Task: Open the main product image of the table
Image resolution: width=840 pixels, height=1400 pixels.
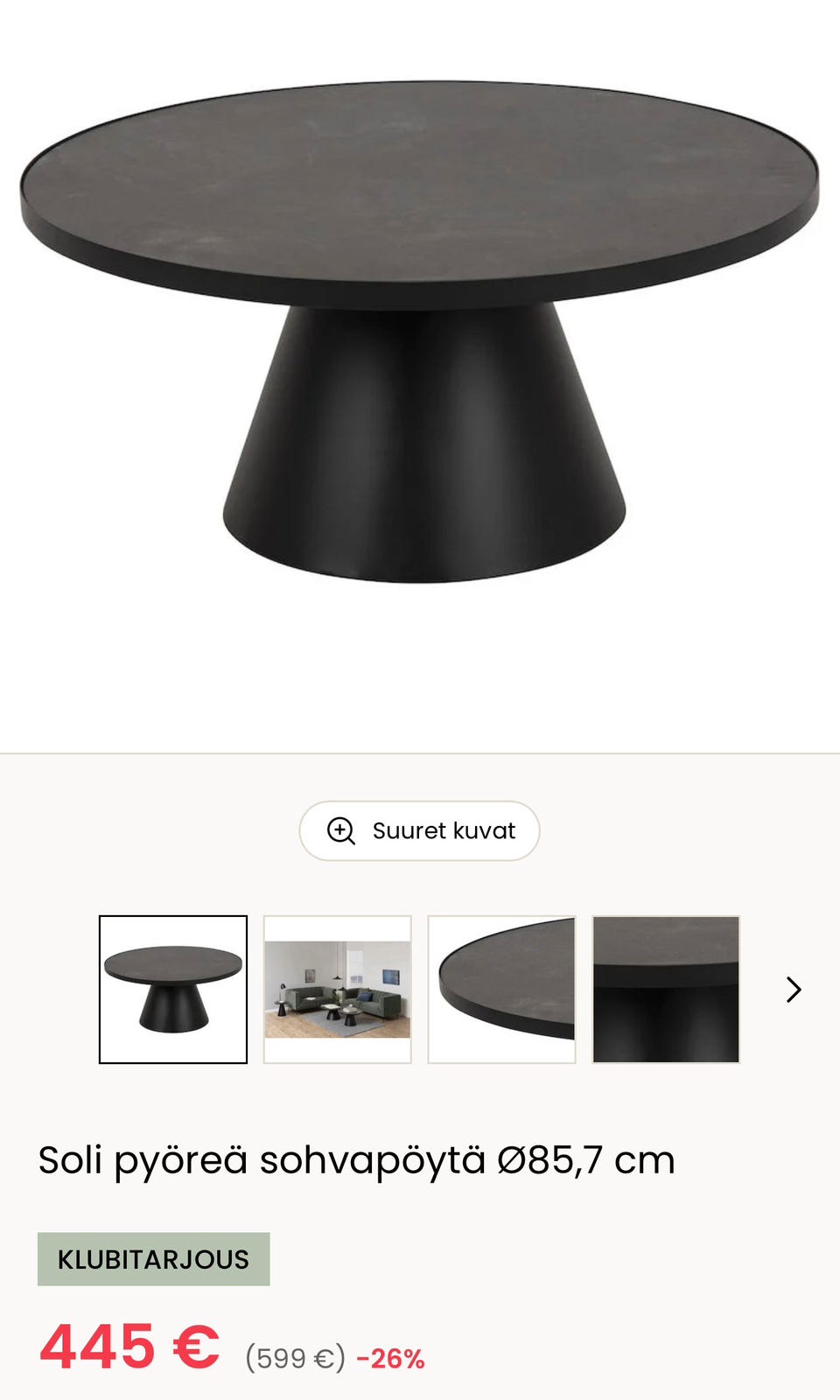Action: pos(419,332)
